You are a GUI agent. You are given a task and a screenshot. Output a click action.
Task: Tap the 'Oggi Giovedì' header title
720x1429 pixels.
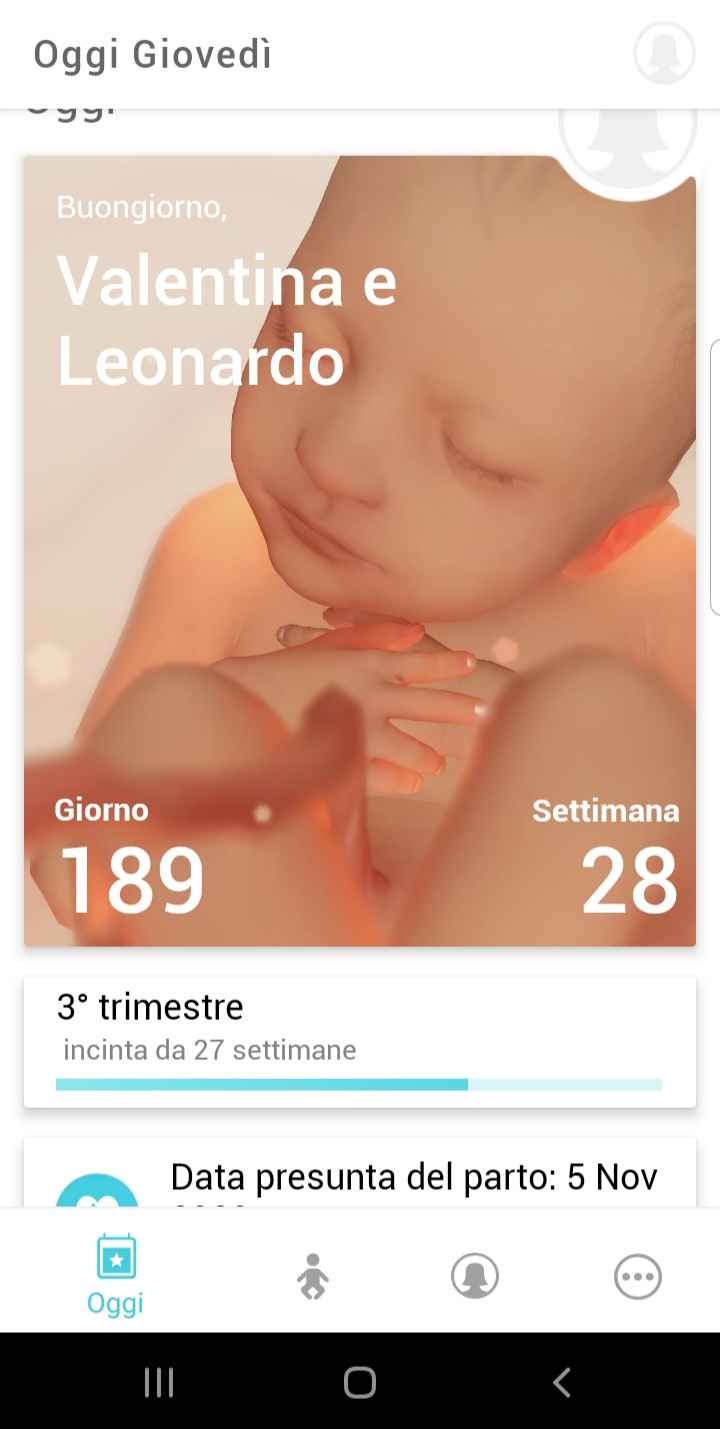click(x=152, y=54)
